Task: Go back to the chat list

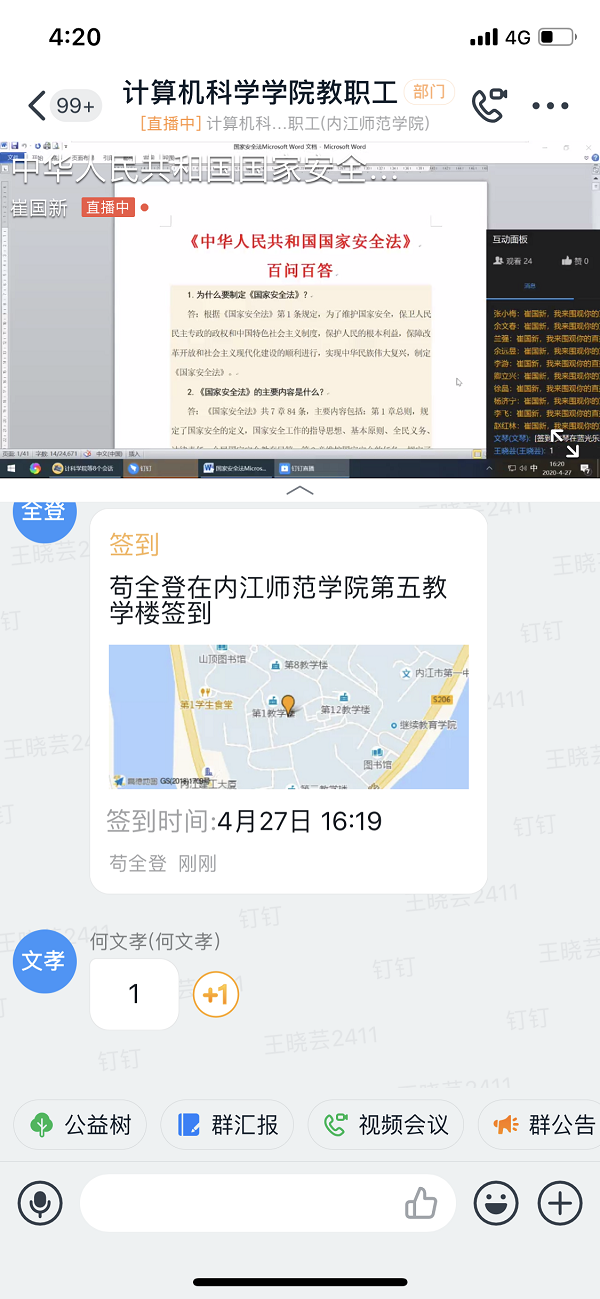Action: pos(37,105)
